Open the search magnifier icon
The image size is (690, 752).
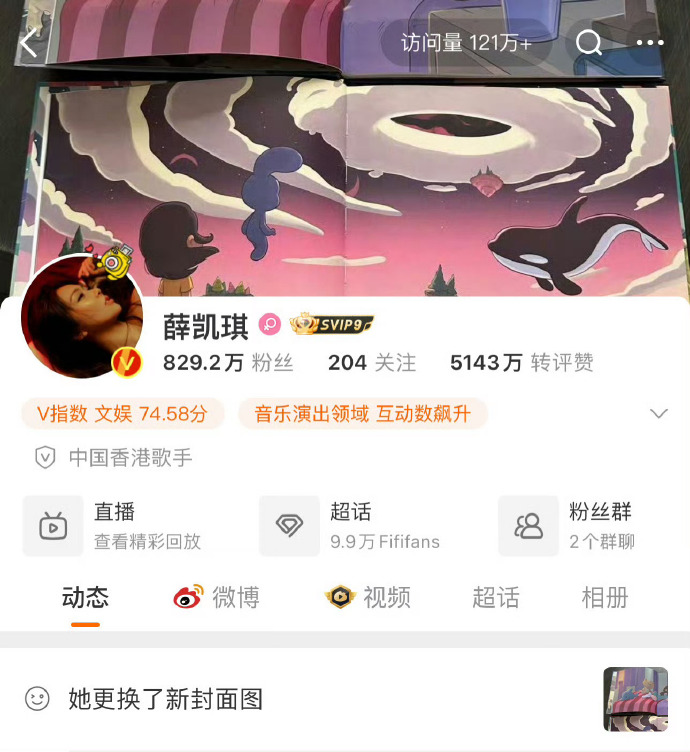point(589,43)
